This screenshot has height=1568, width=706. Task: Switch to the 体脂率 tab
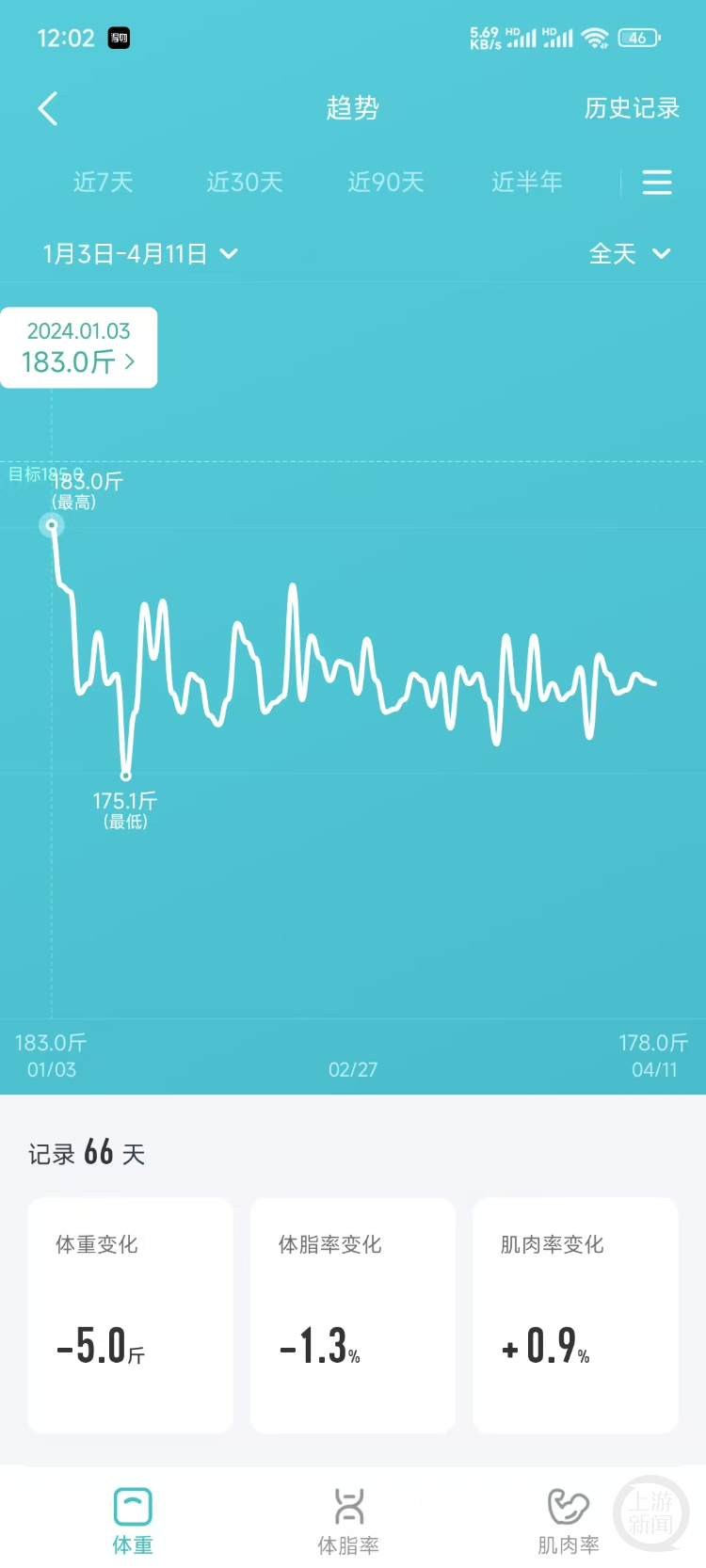(348, 1520)
